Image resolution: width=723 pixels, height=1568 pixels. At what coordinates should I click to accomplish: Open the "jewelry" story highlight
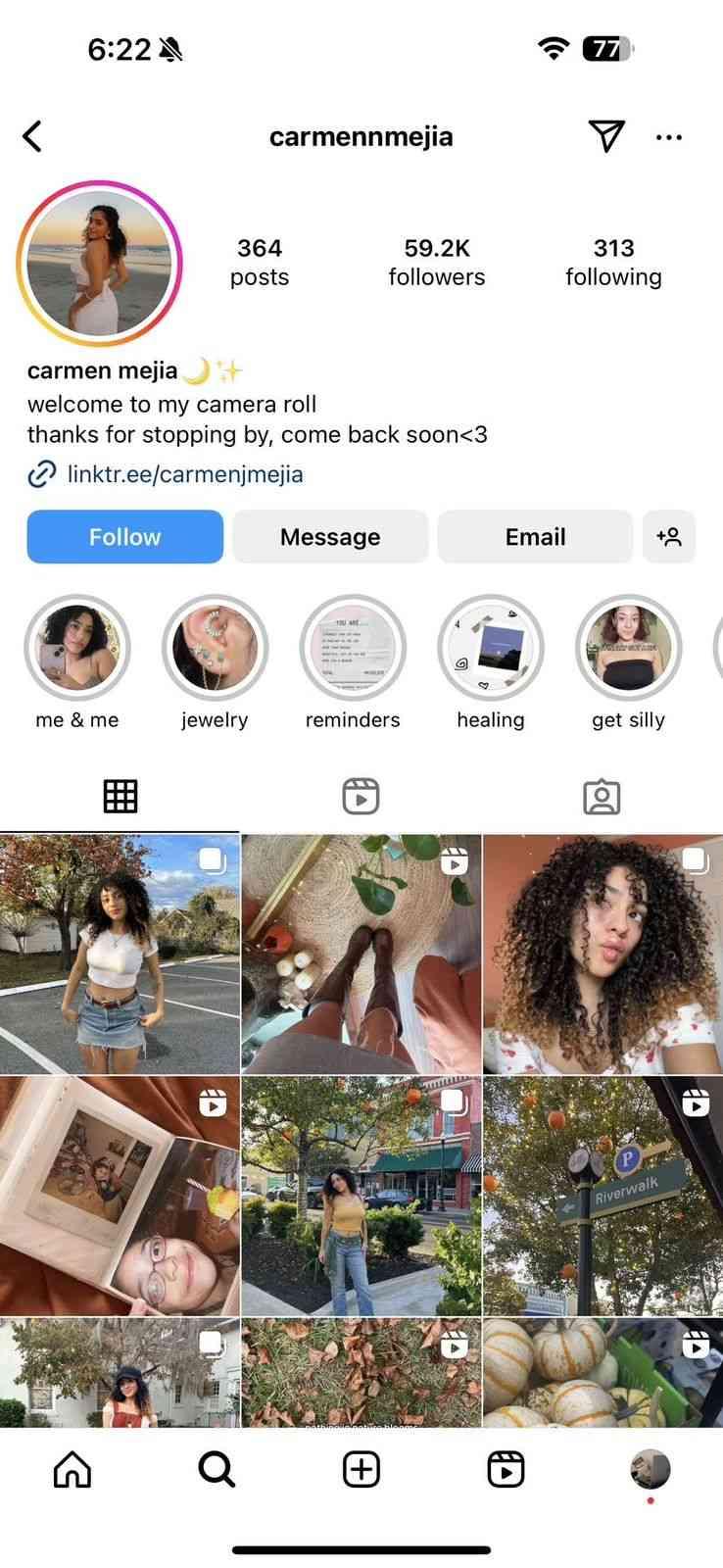(x=215, y=649)
